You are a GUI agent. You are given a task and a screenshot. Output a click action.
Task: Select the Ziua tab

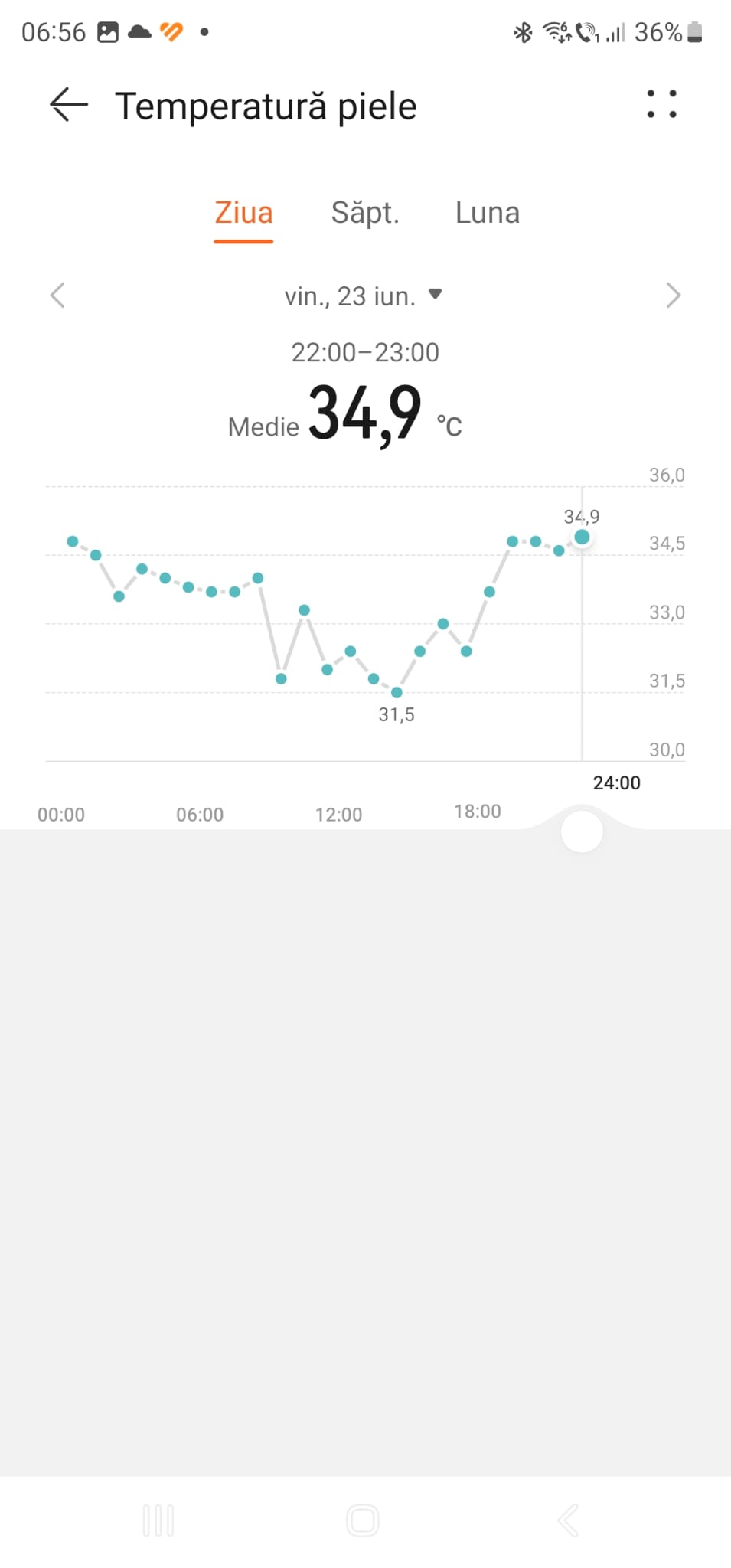(x=243, y=213)
